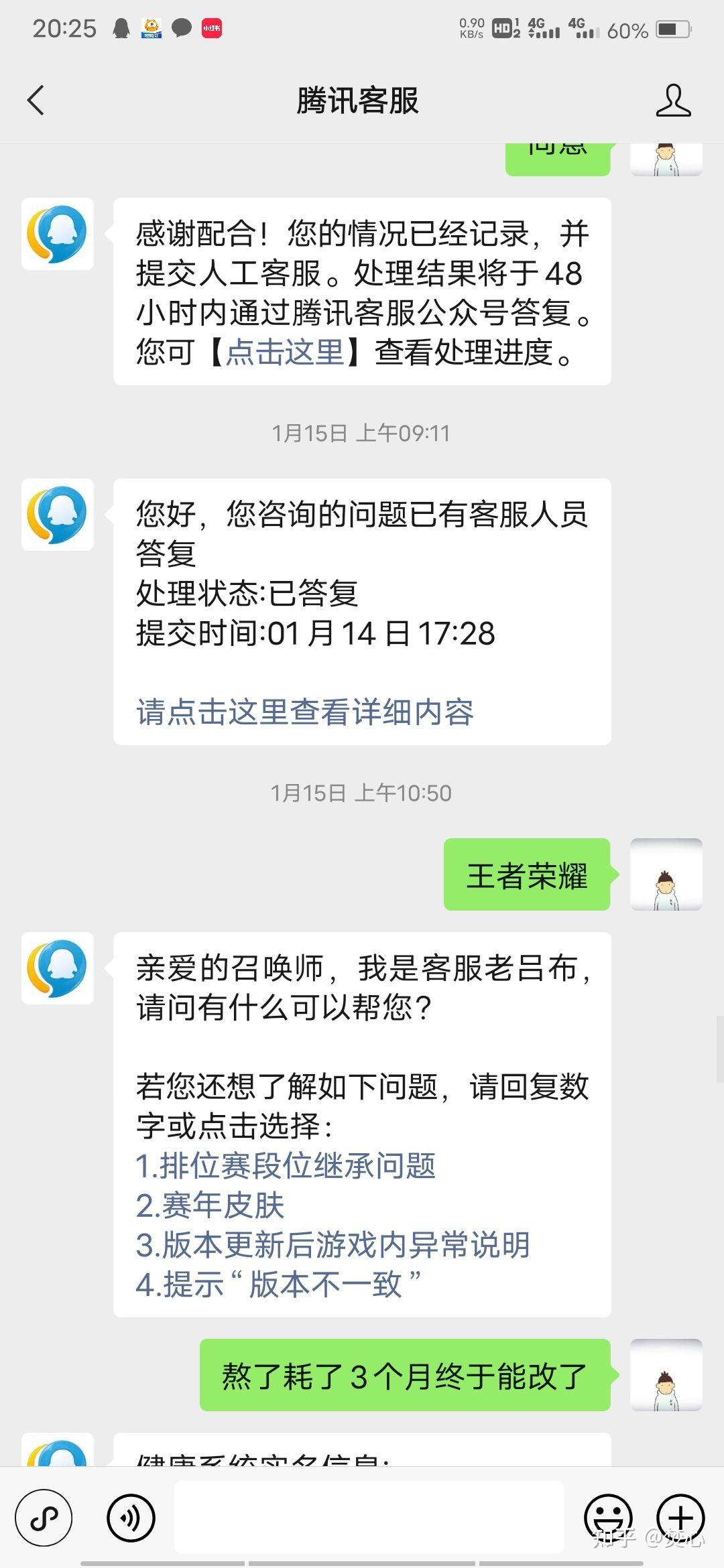Screen dimensions: 724x1568
Task: Open the service menu icon beside voice button
Action: (44, 1518)
